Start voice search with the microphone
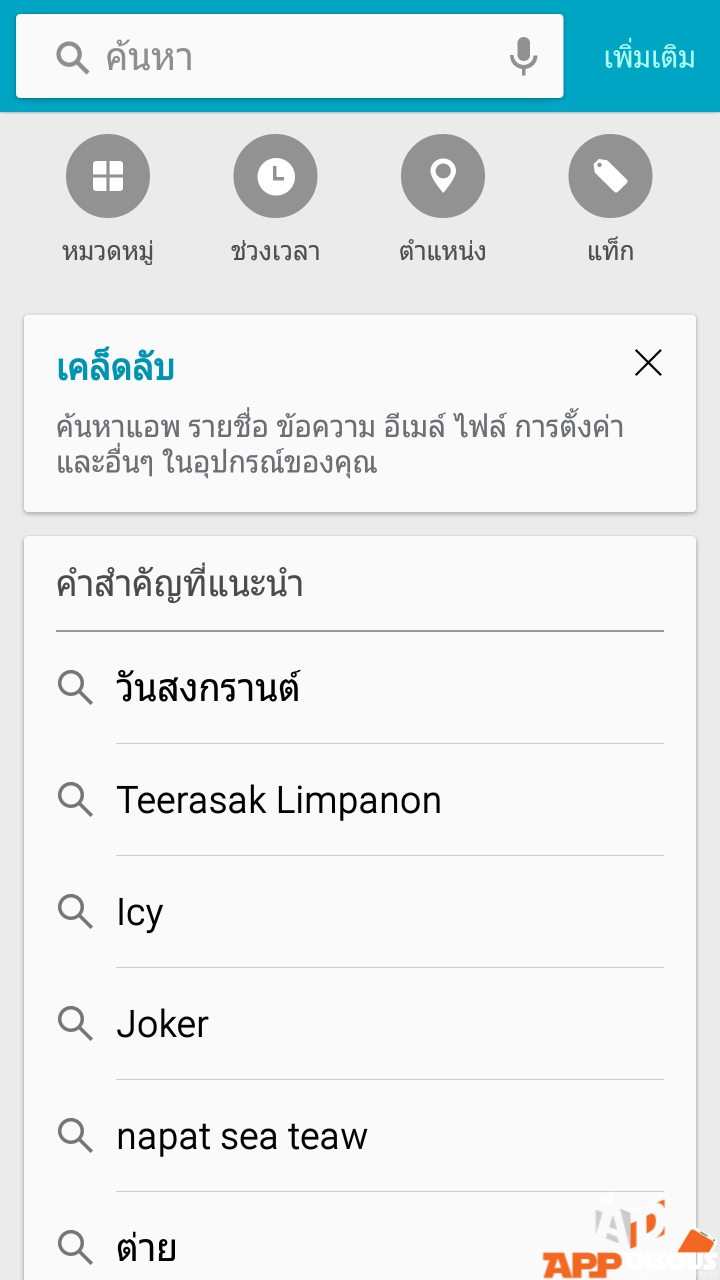Image resolution: width=720 pixels, height=1280 pixels. click(x=523, y=57)
